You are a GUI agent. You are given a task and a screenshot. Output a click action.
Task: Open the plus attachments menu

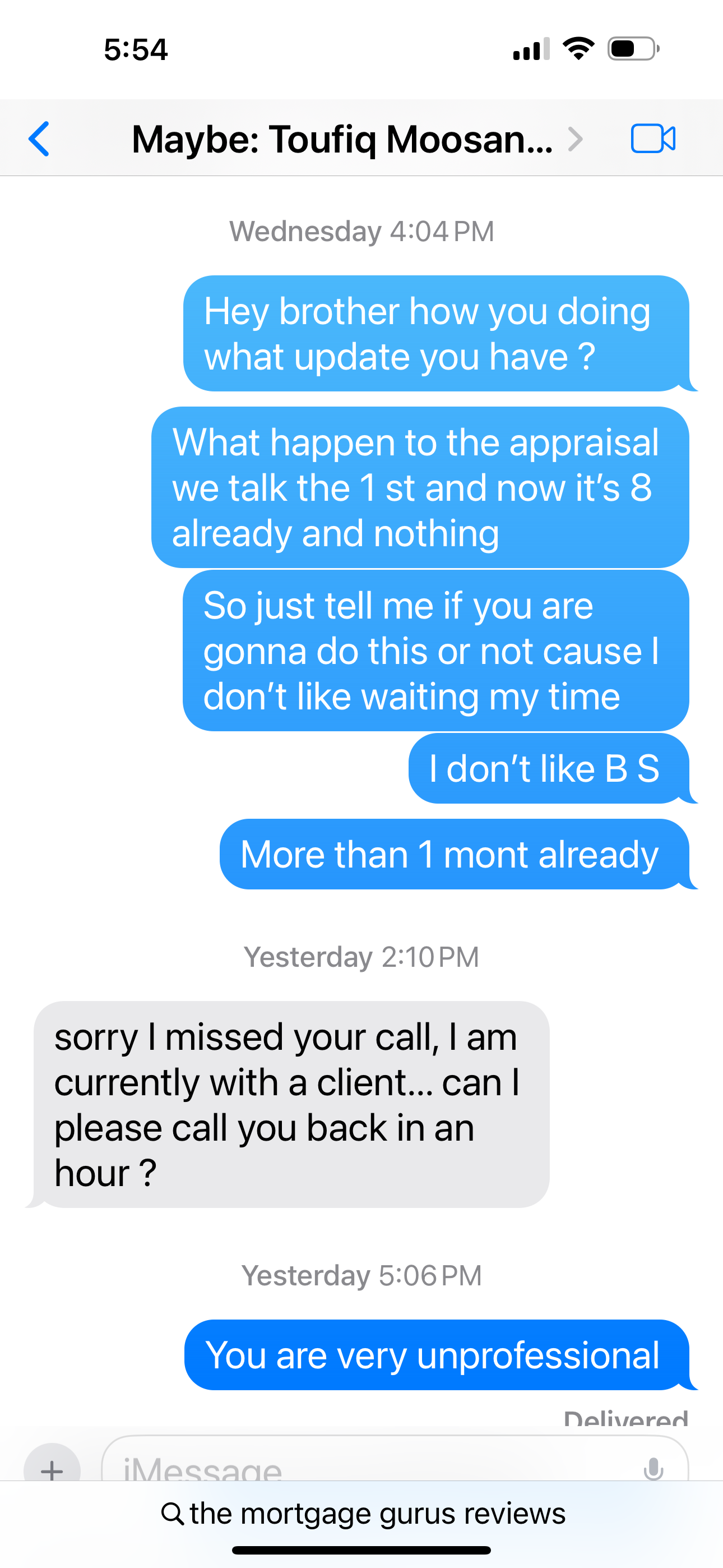coord(52,1467)
